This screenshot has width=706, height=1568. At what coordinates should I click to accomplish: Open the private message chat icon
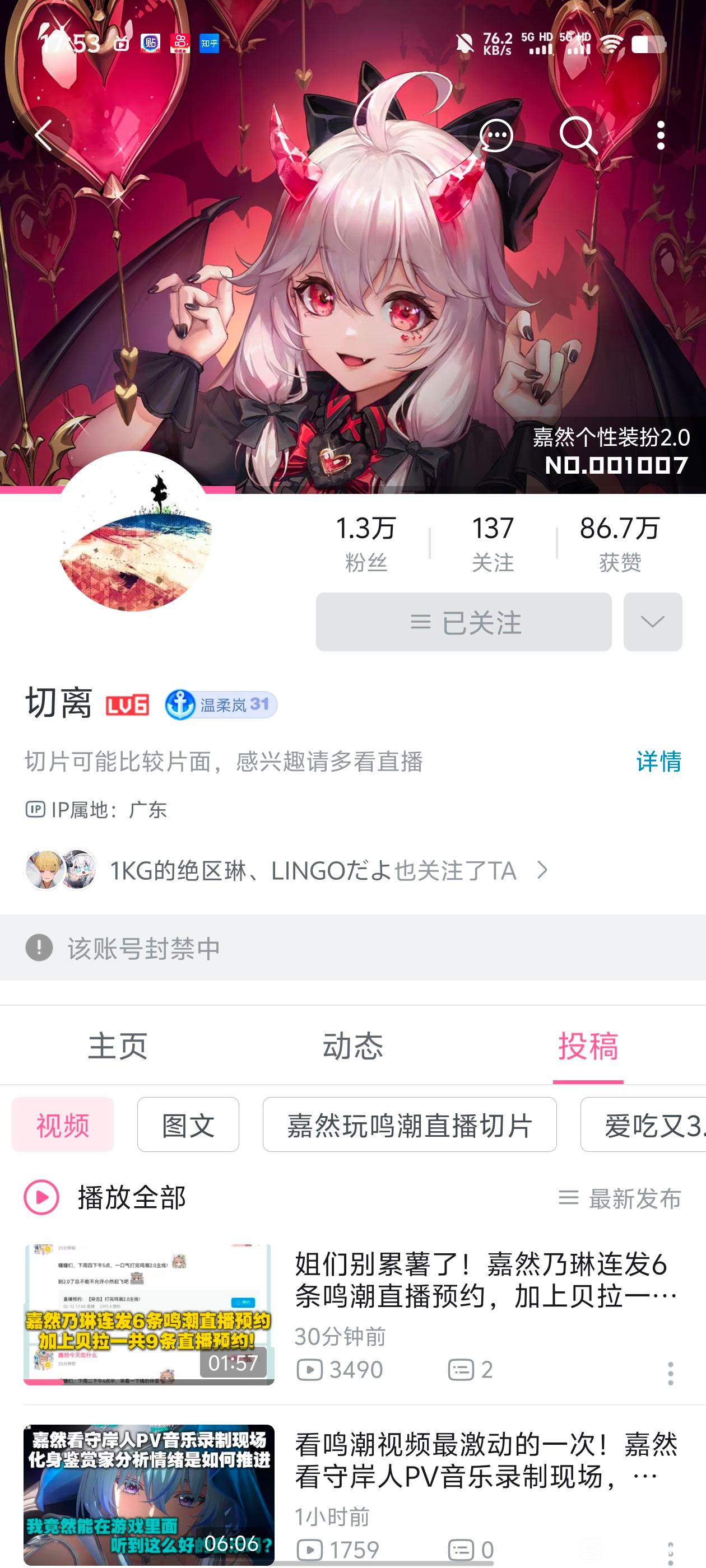pos(496,135)
